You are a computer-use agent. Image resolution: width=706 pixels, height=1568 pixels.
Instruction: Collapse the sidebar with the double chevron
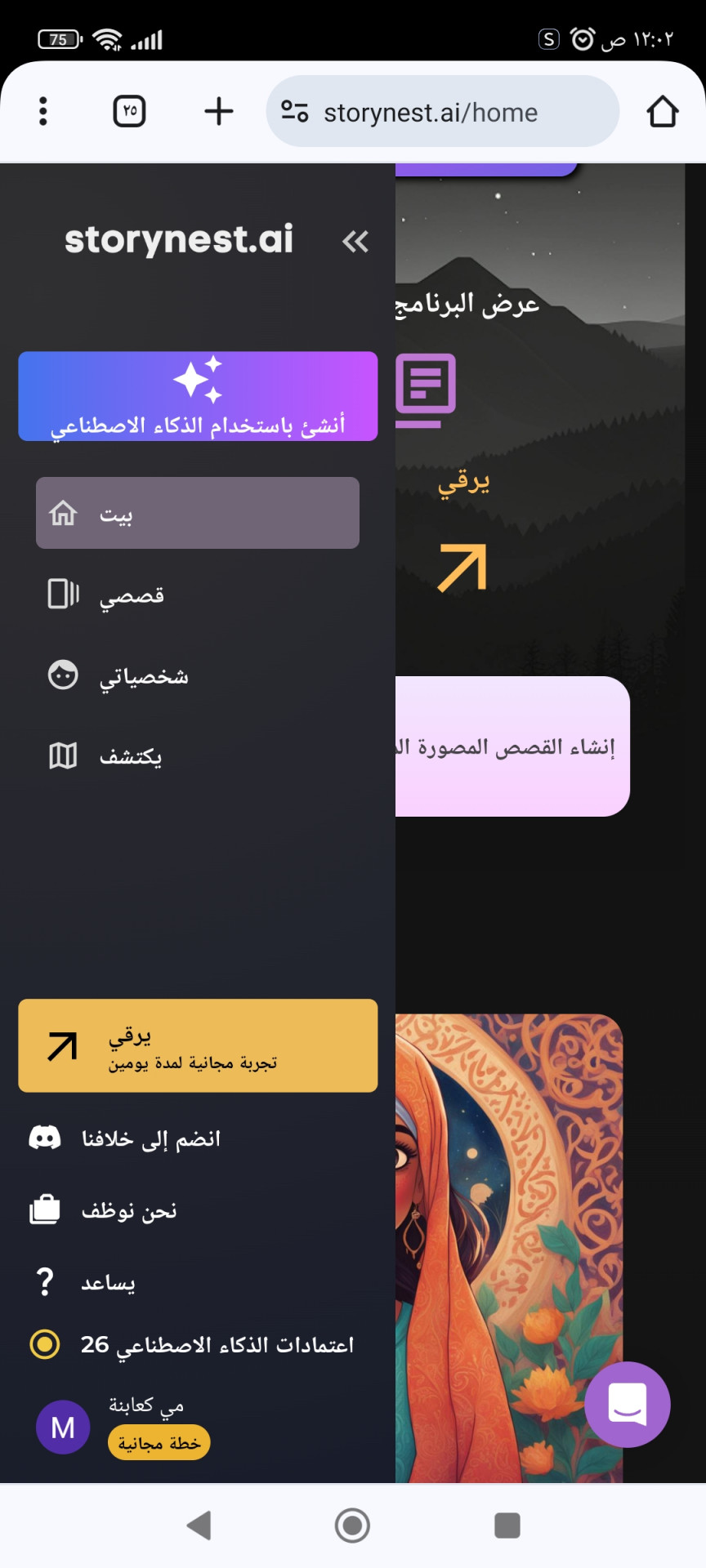[x=355, y=242]
